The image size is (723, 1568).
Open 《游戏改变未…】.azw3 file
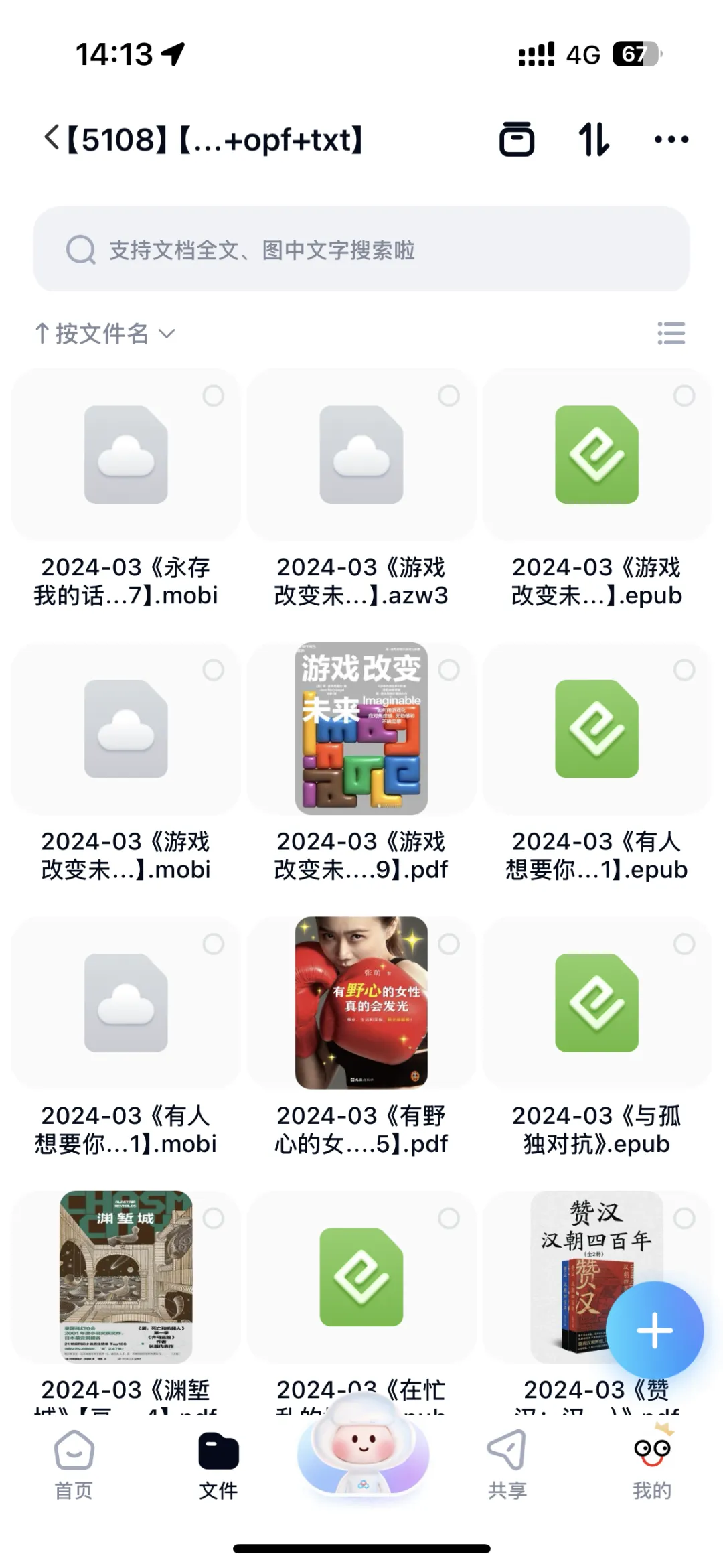pos(361,454)
